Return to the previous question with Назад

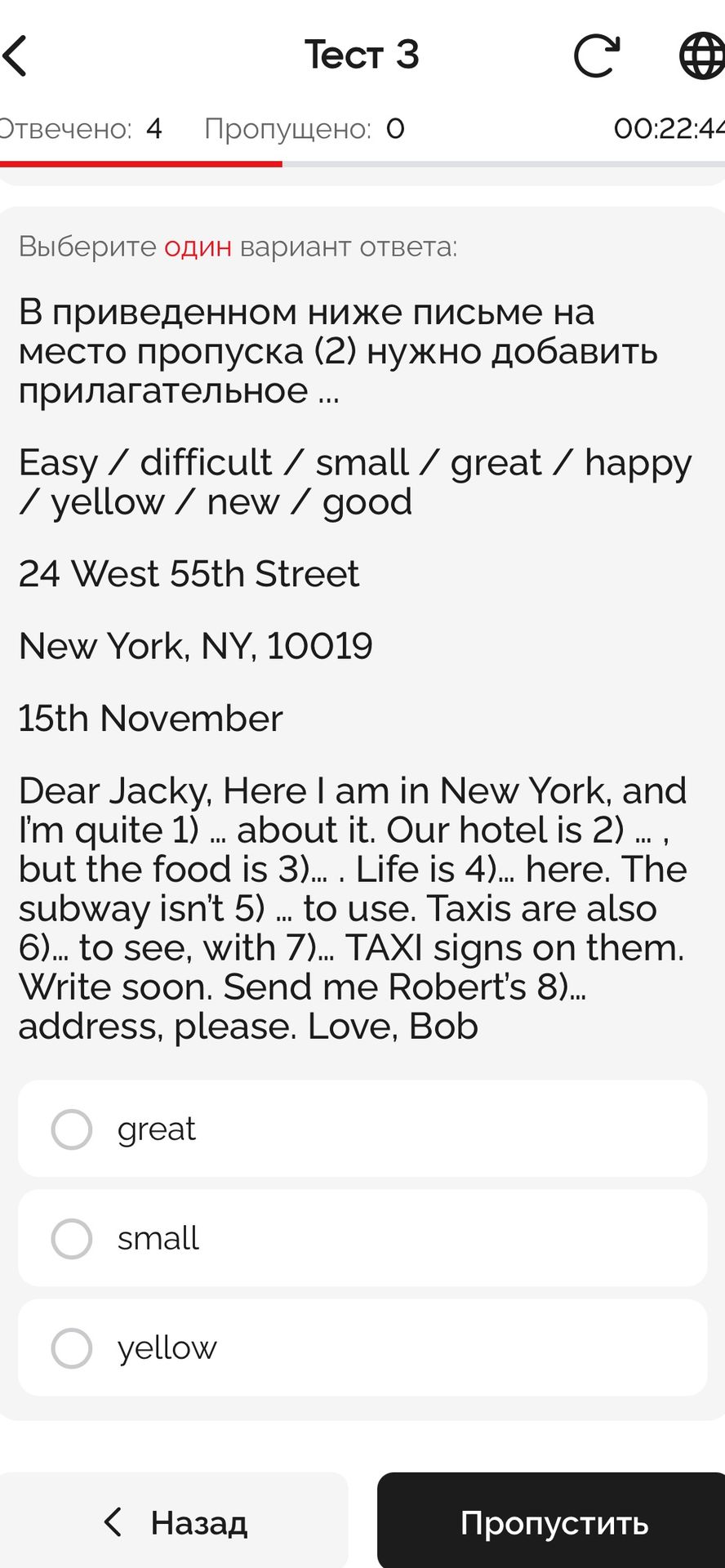(174, 1521)
